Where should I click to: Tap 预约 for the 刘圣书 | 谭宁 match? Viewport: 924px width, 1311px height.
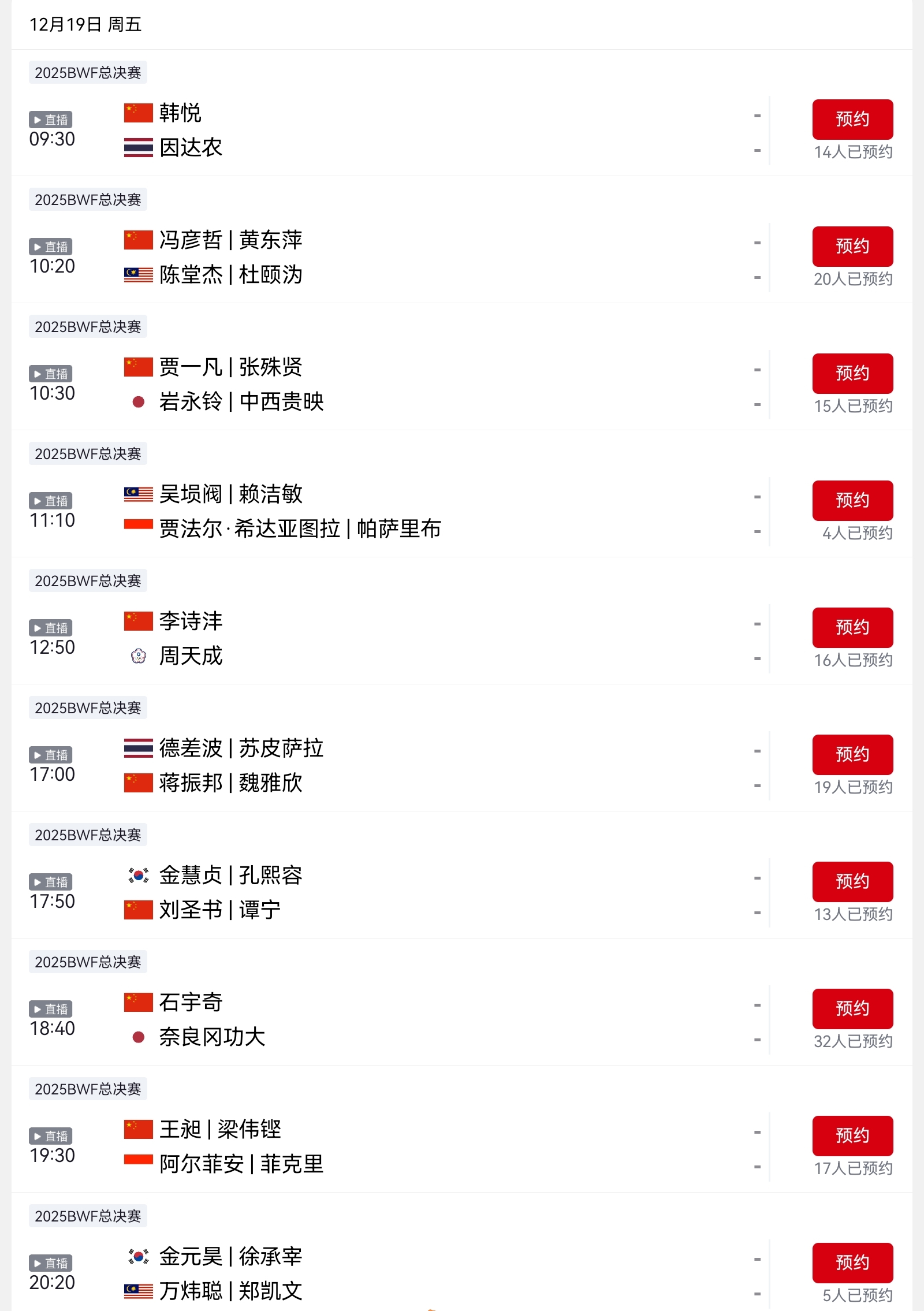point(852,882)
